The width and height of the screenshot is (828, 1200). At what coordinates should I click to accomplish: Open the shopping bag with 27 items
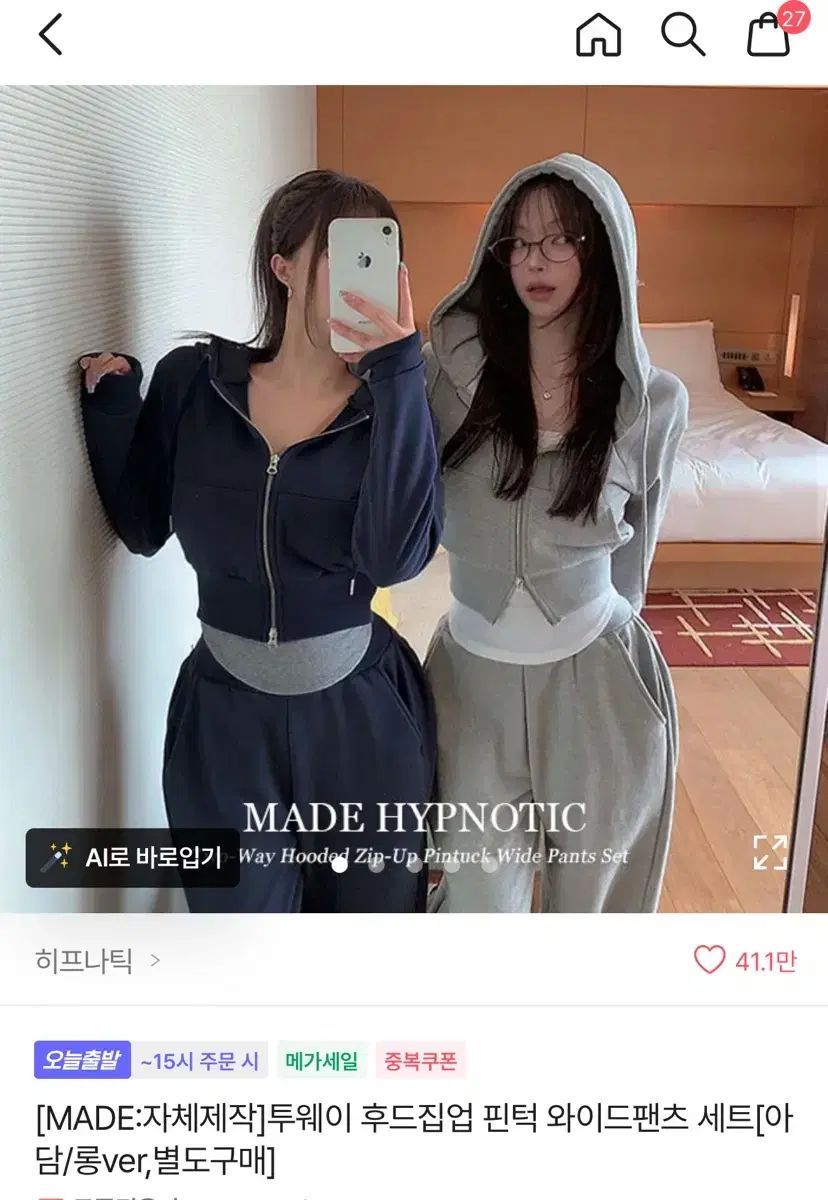(x=769, y=36)
